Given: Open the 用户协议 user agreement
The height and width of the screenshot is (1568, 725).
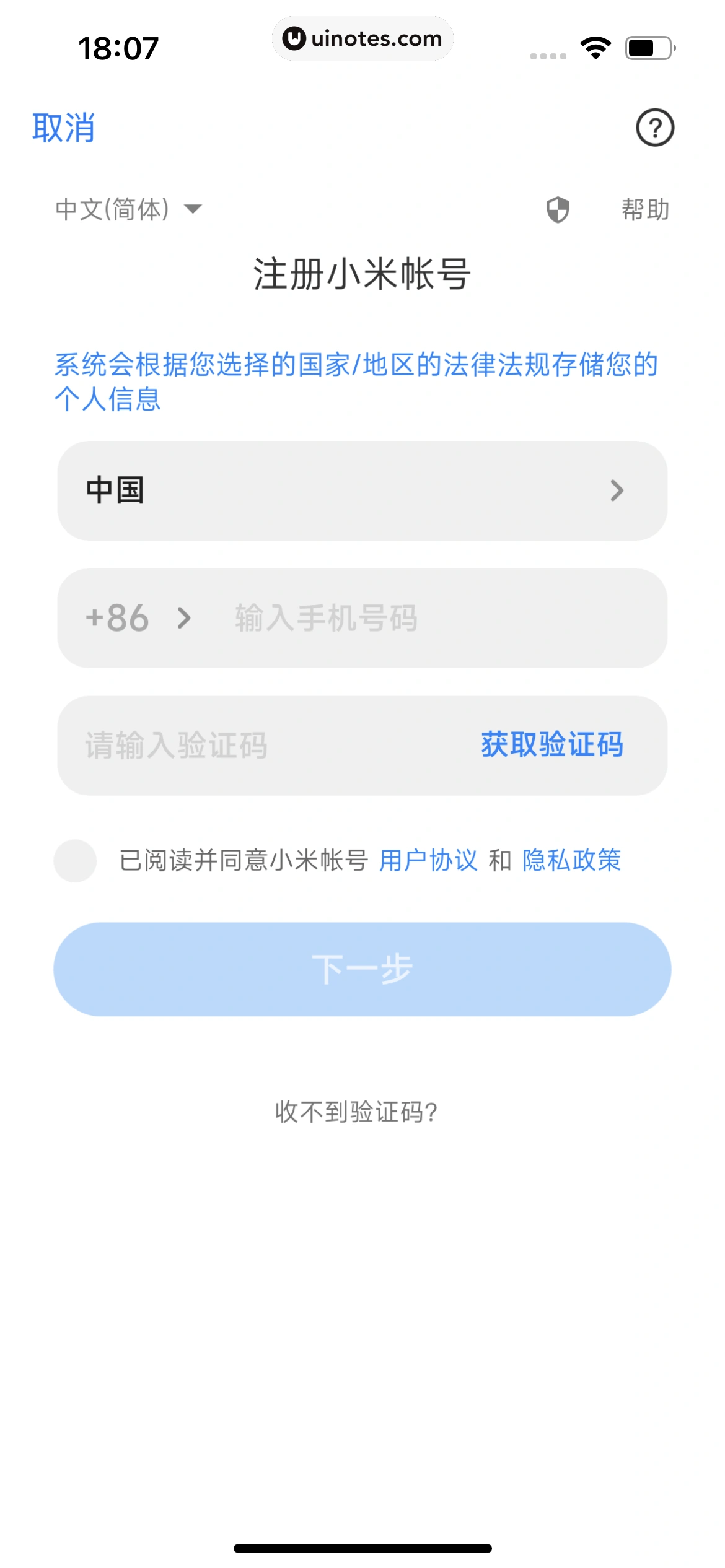Looking at the screenshot, I should pyautogui.click(x=428, y=860).
